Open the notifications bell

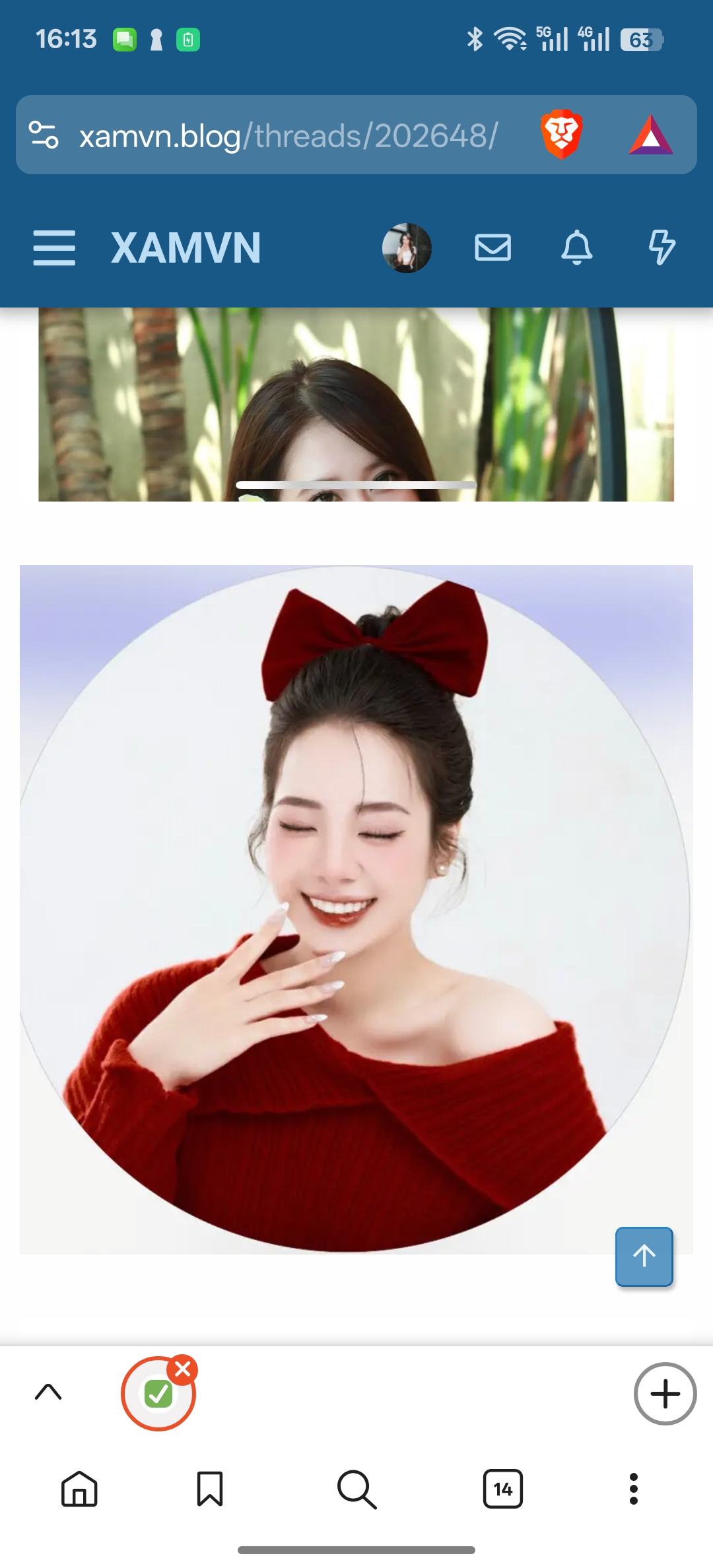(576, 248)
